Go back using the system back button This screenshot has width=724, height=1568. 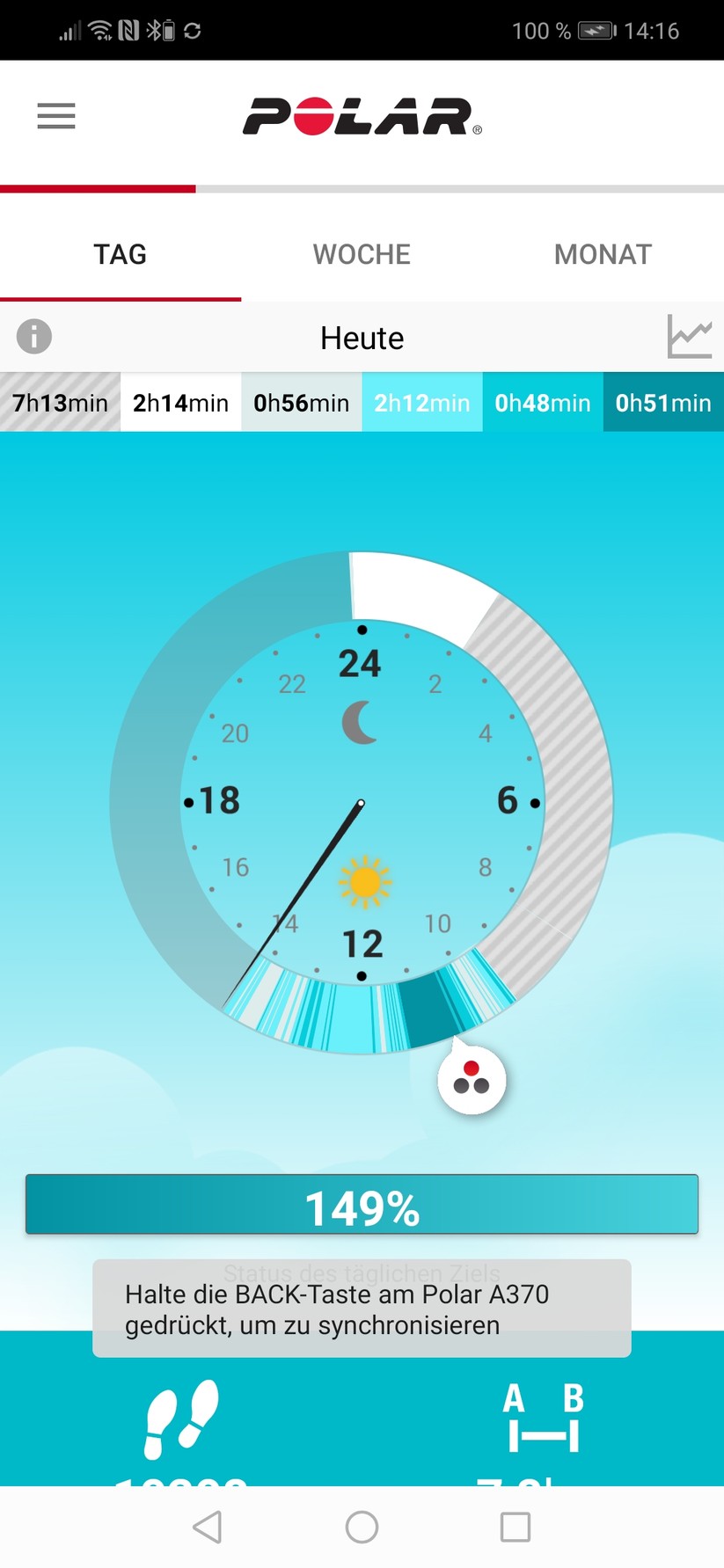pos(208,1528)
